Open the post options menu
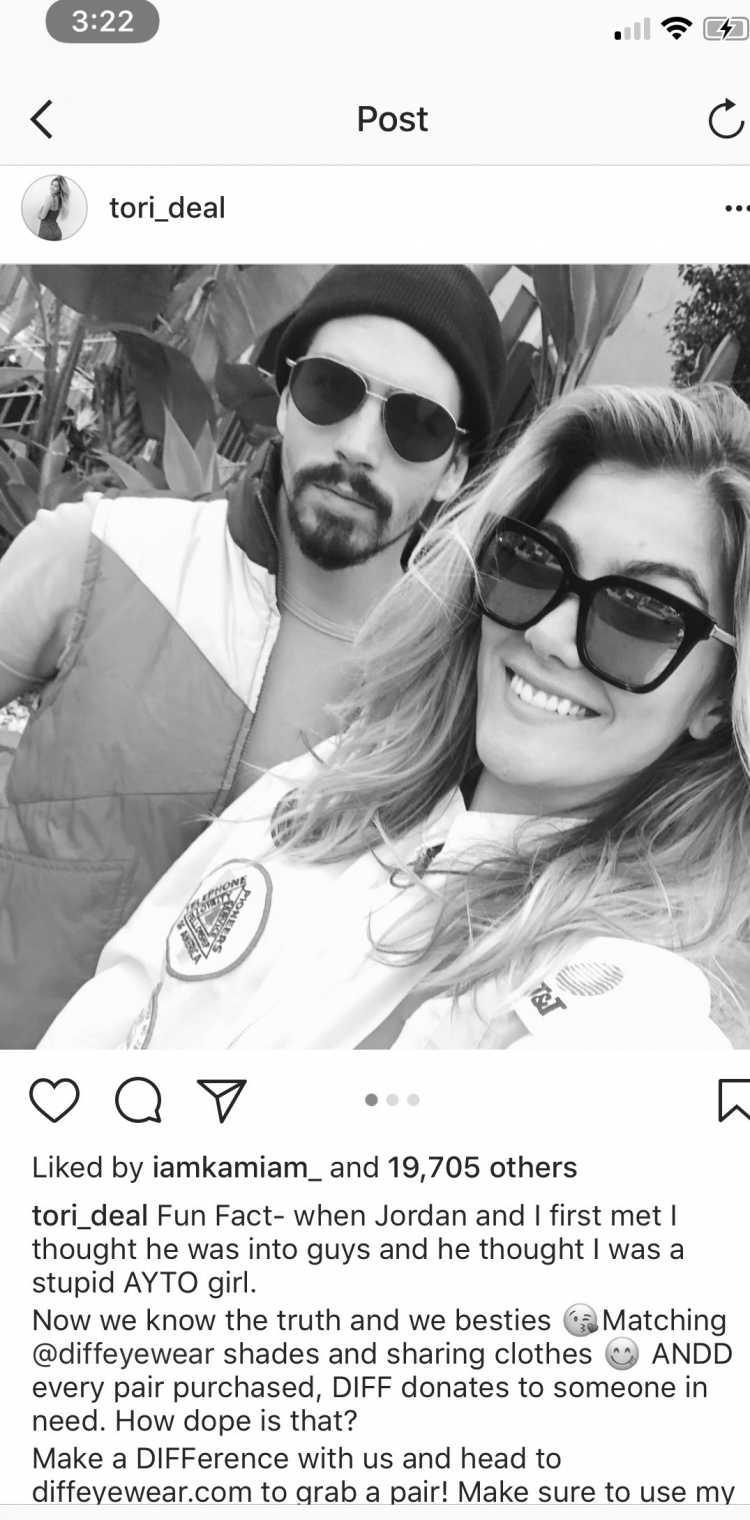 pos(735,209)
